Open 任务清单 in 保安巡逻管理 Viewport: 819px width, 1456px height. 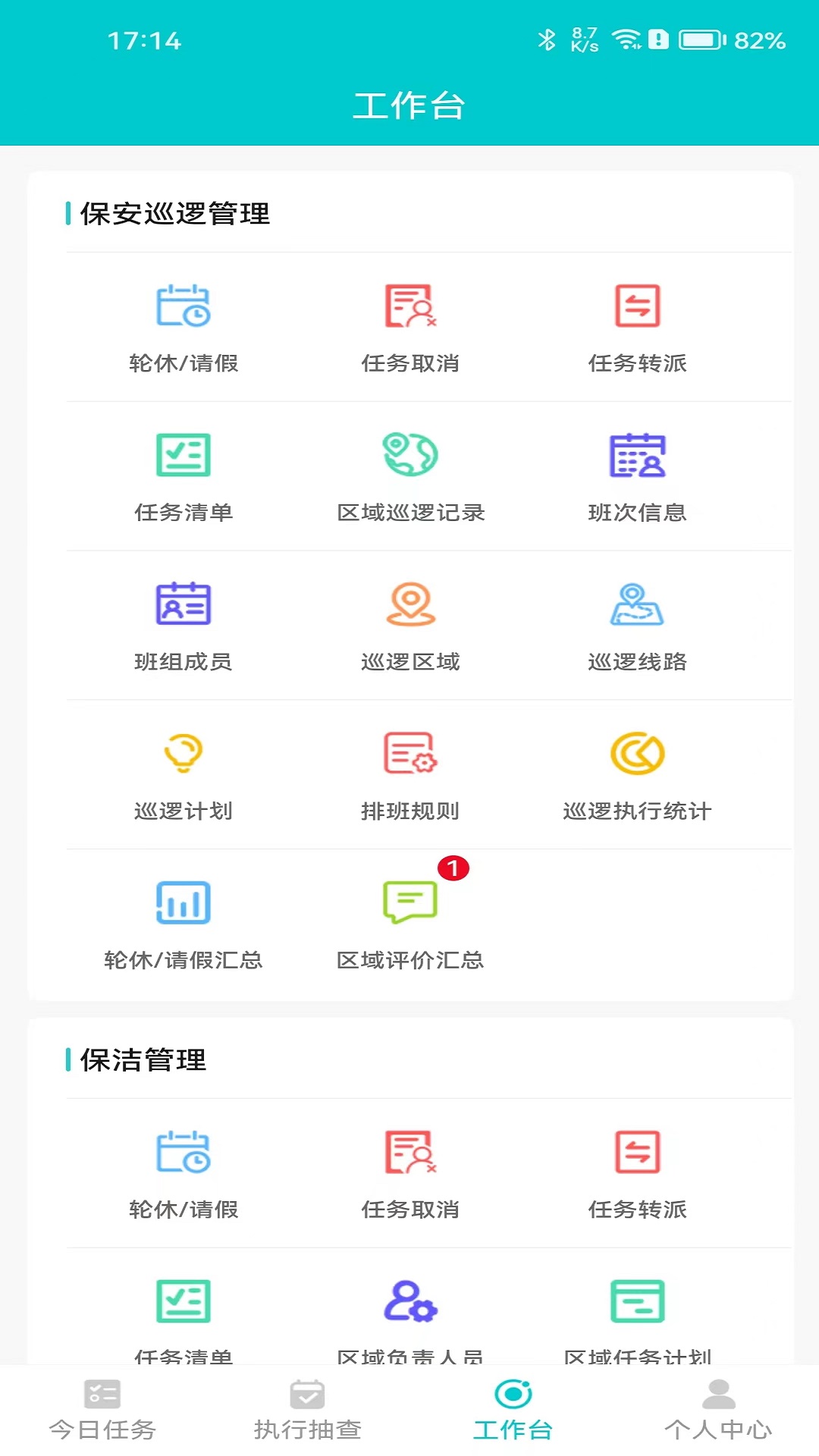tap(183, 475)
